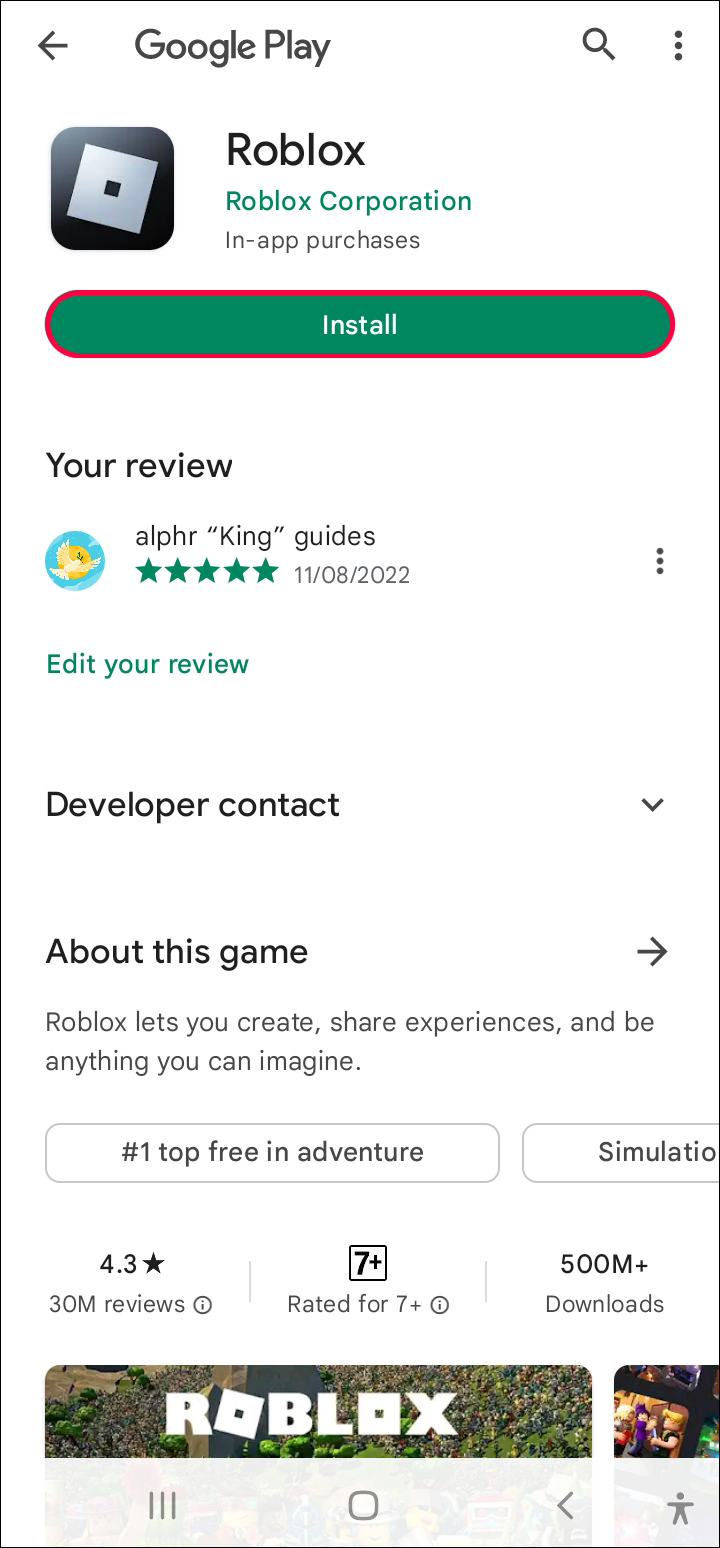Go back using the top arrow

52,45
